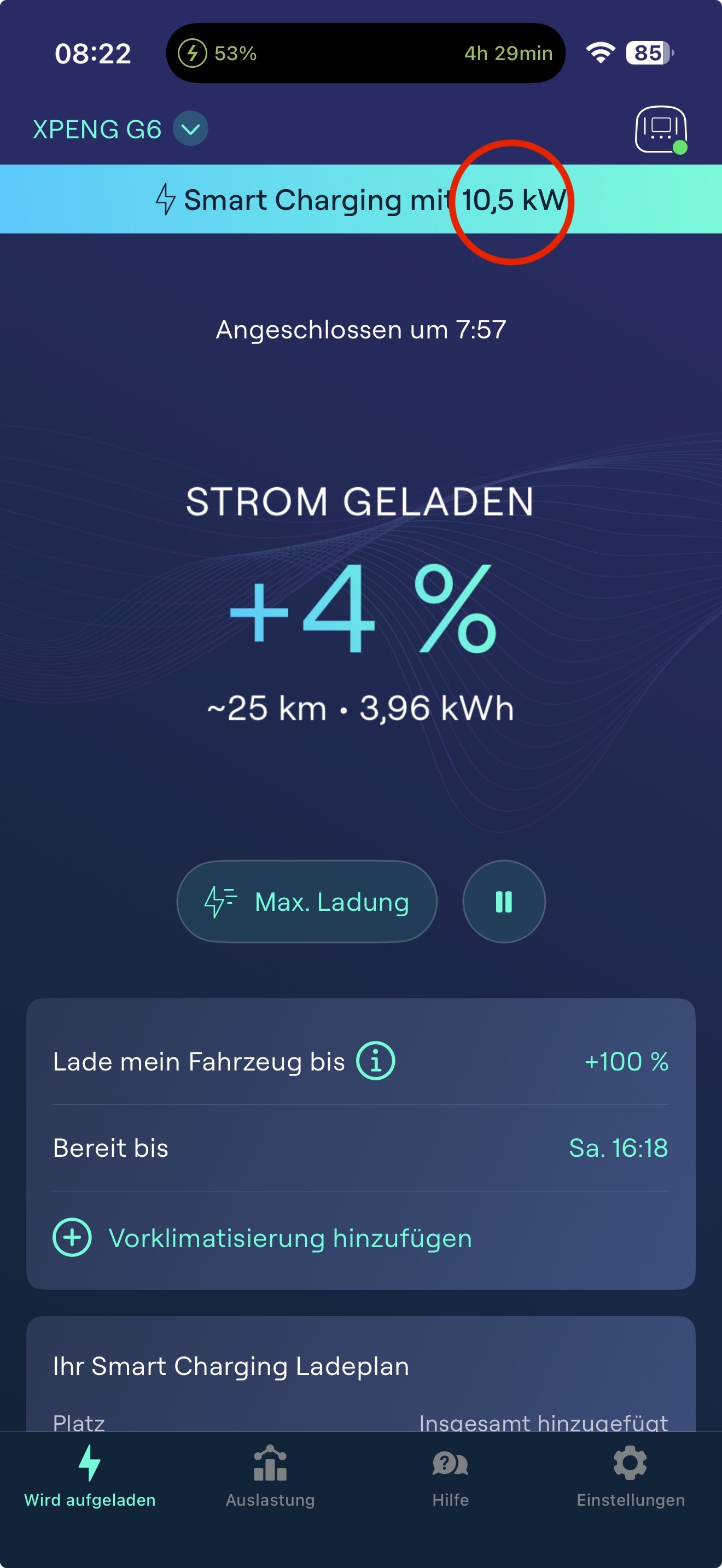Open the Hilfe tab
Screen dimensions: 722x1568
pos(451,1476)
